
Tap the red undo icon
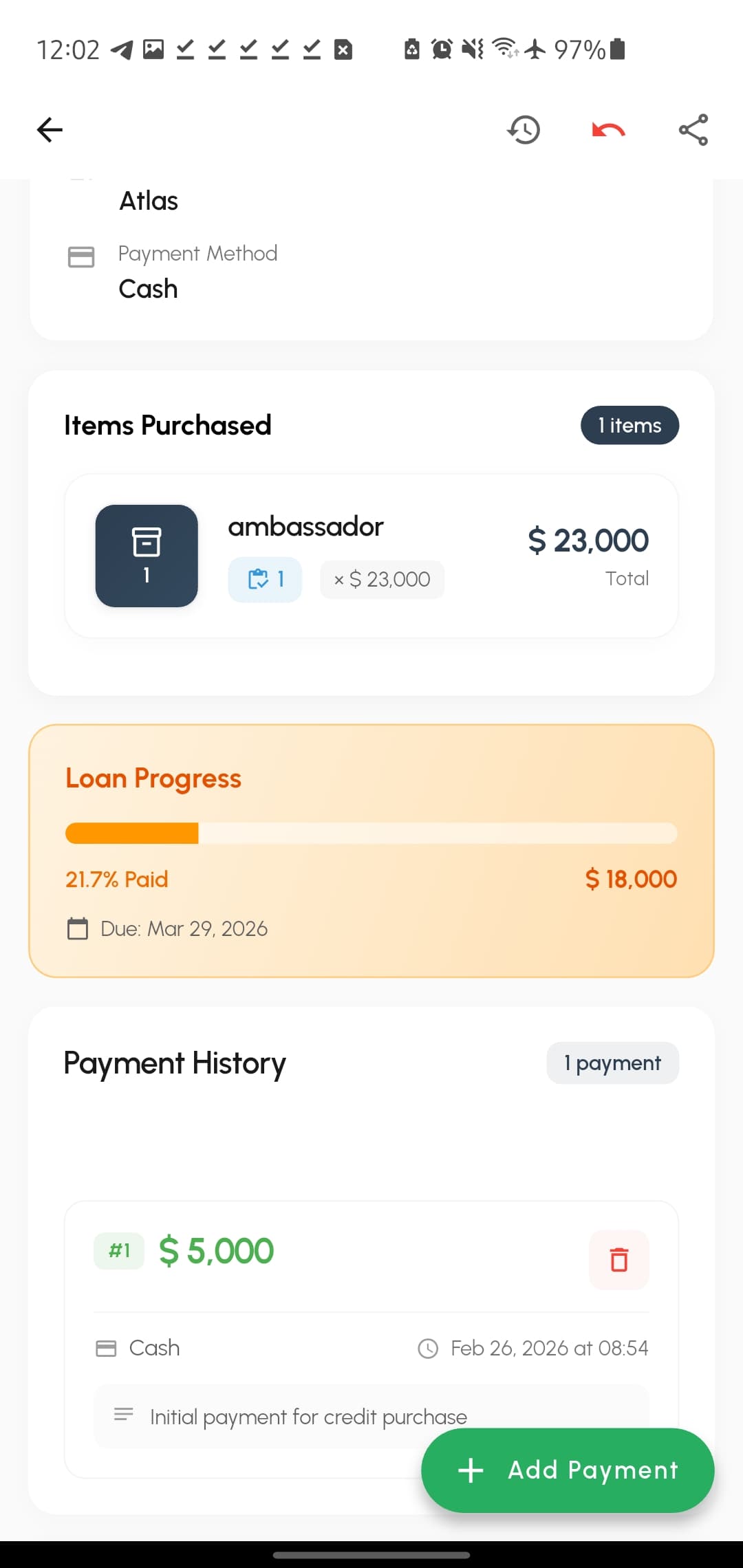[608, 129]
